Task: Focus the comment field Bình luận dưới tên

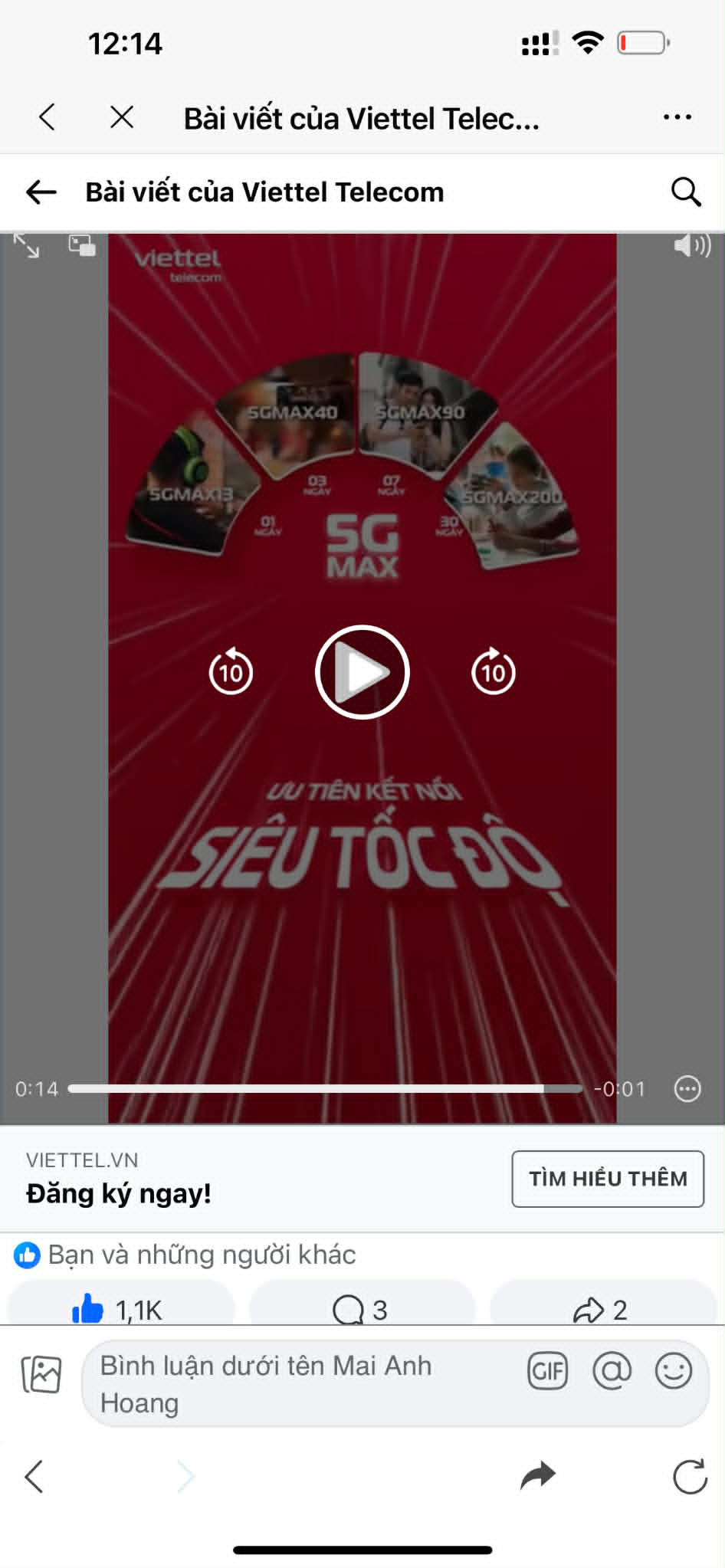Action: pos(299,1384)
